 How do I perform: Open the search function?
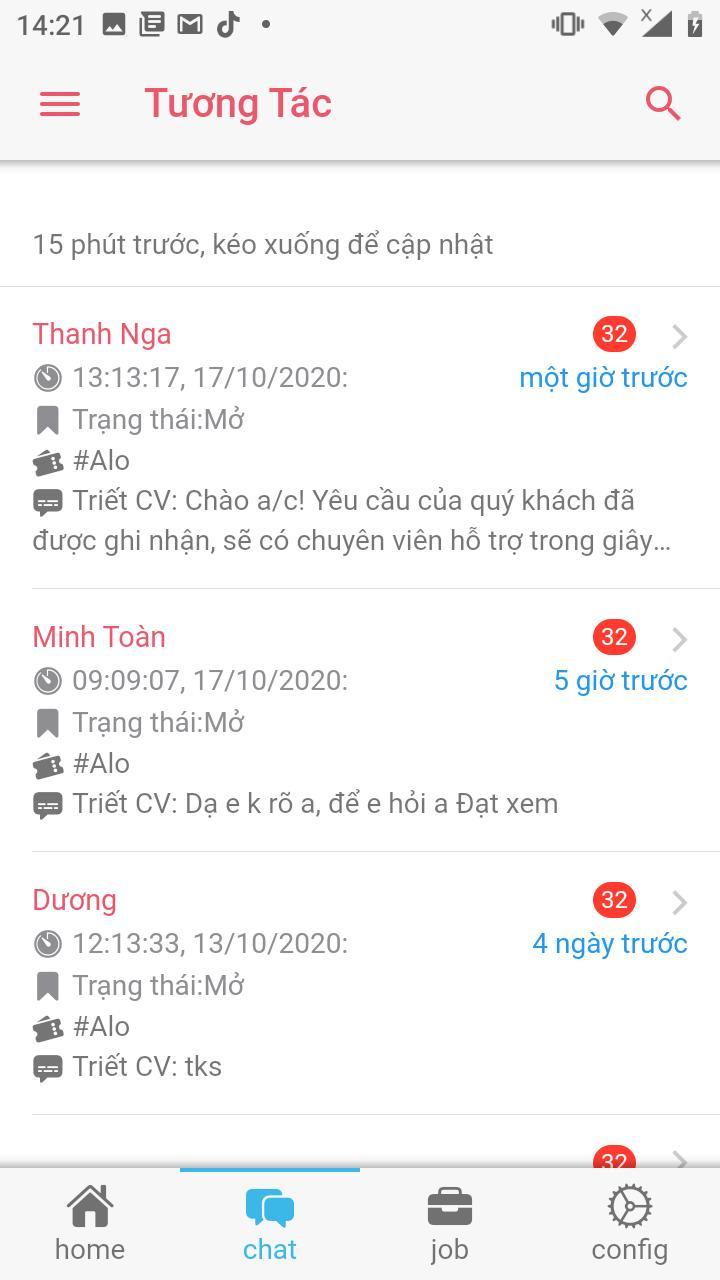pyautogui.click(x=662, y=103)
